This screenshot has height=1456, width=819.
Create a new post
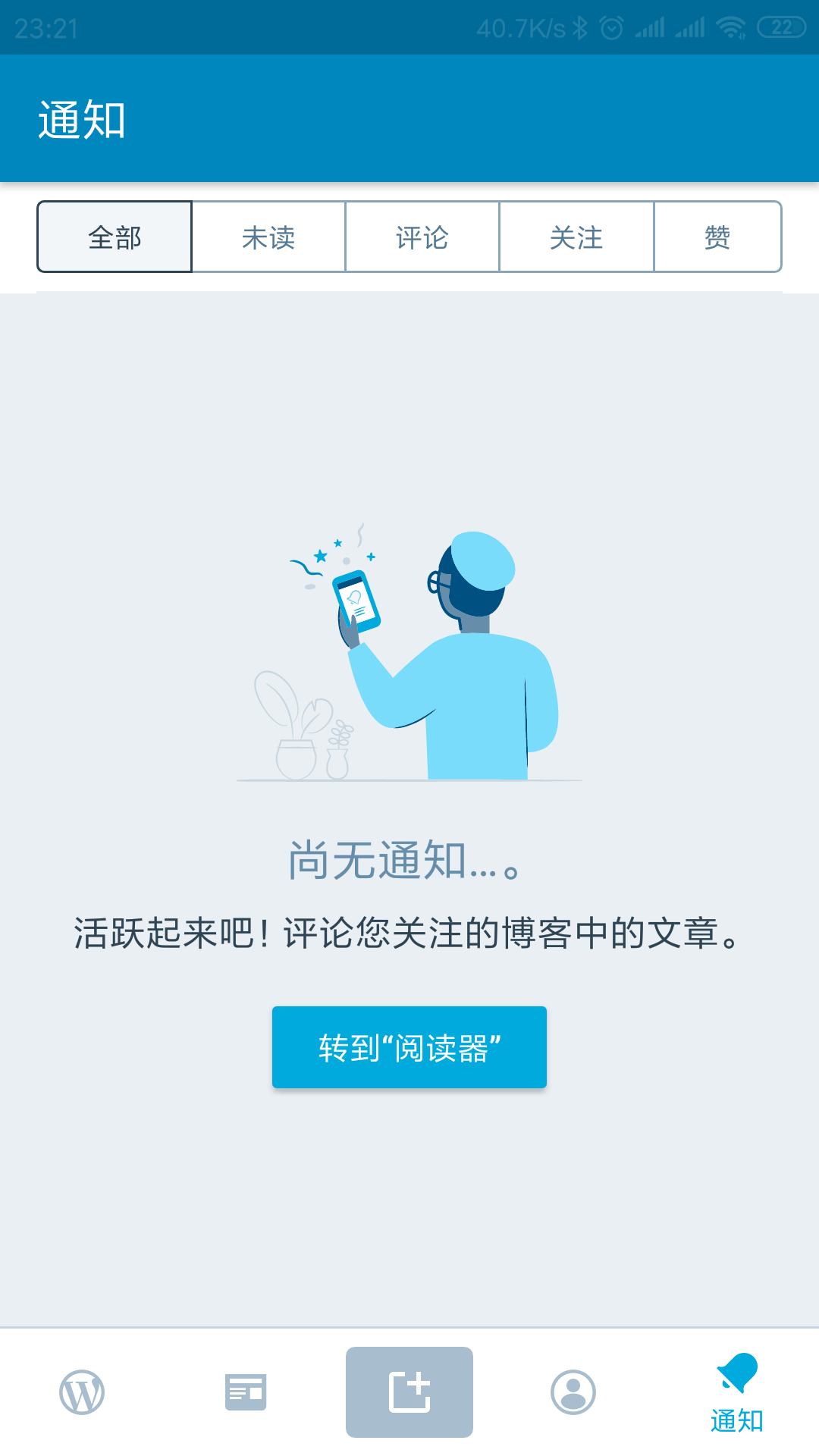pyautogui.click(x=409, y=1392)
